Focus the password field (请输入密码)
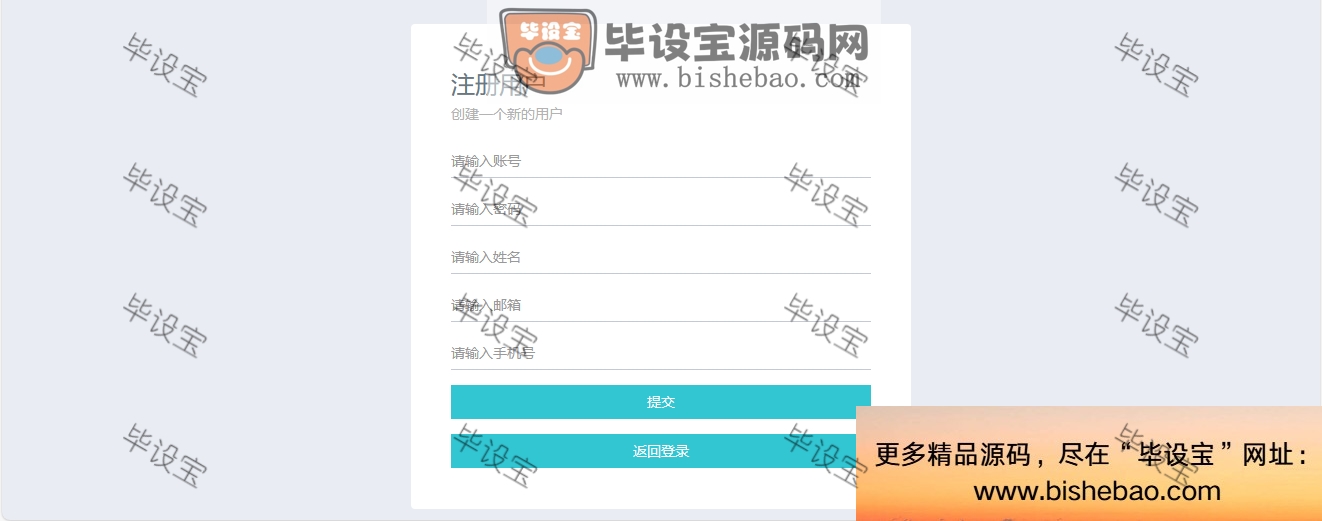The height and width of the screenshot is (521, 1322). [x=660, y=209]
